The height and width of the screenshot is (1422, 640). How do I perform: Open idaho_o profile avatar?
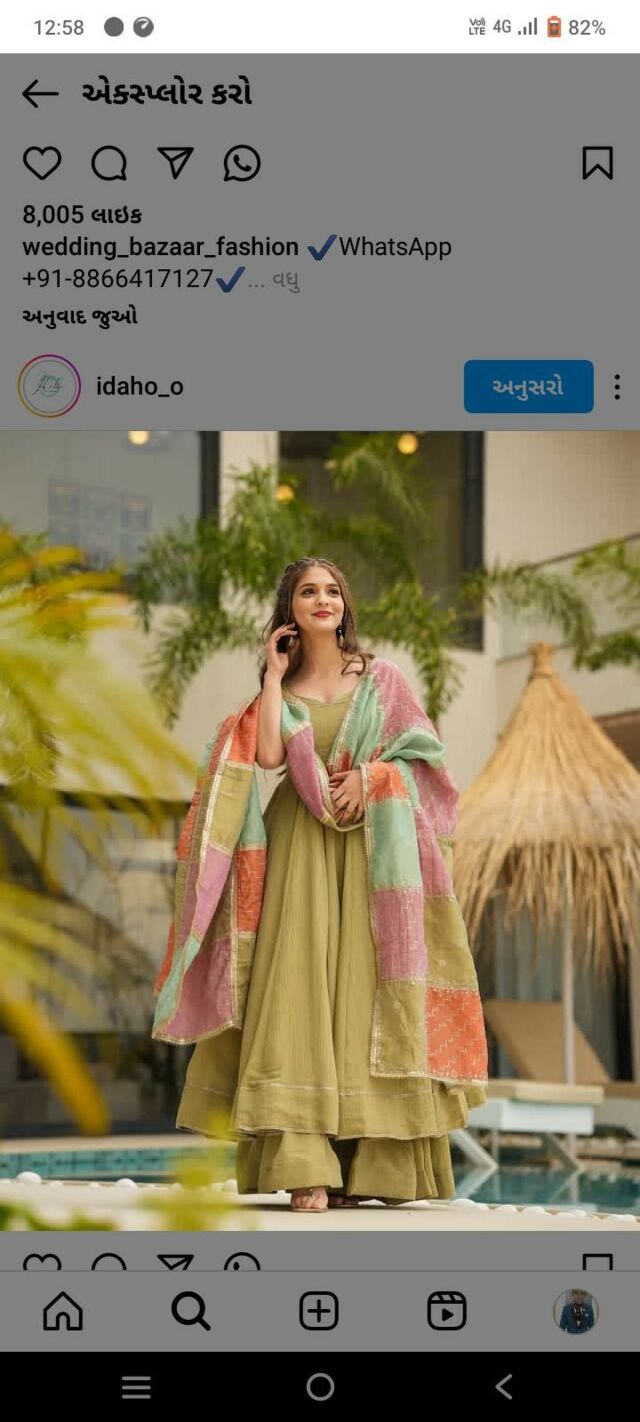pos(49,386)
